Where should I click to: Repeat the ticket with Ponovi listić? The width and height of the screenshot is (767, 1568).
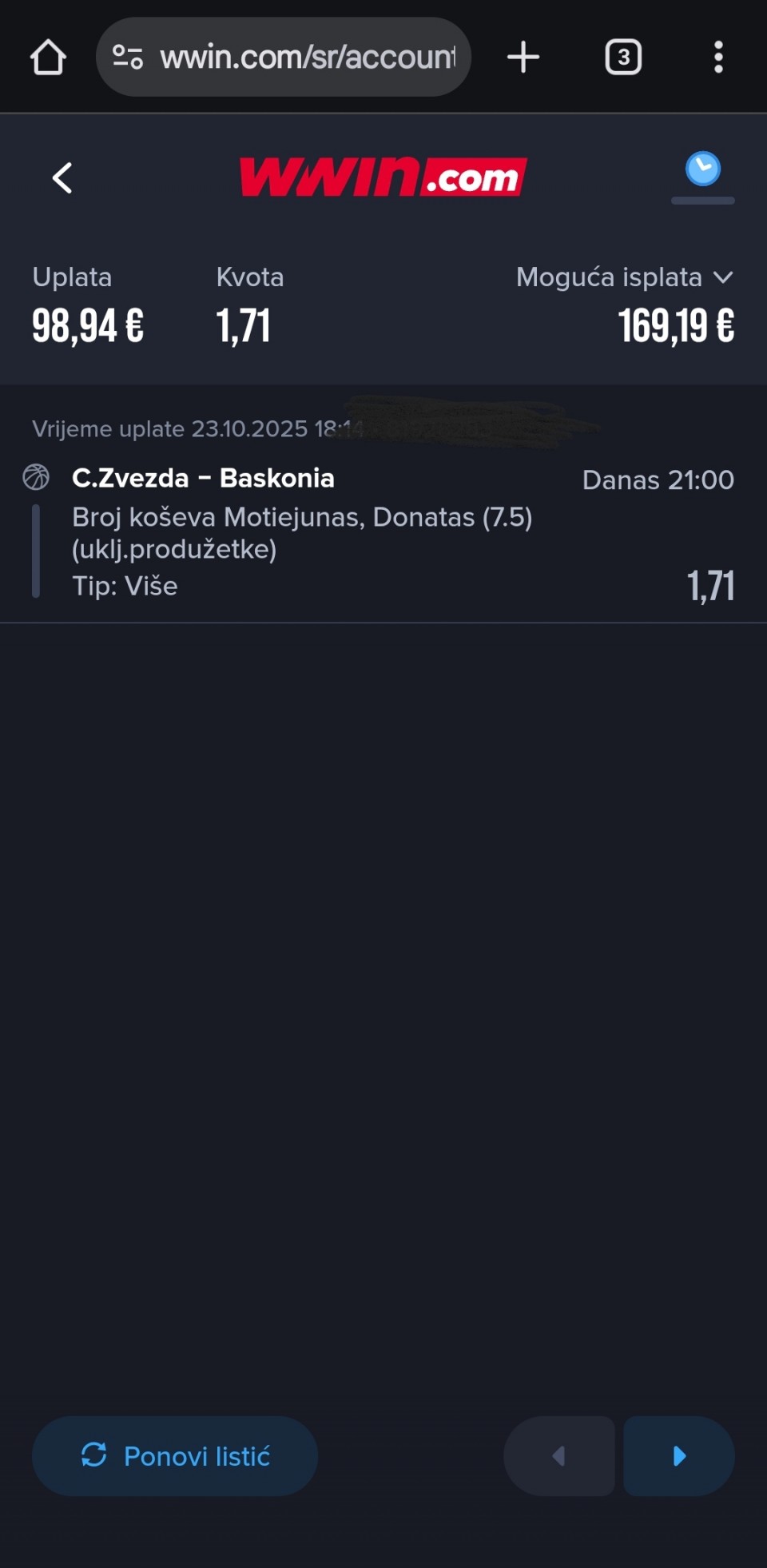point(175,1456)
